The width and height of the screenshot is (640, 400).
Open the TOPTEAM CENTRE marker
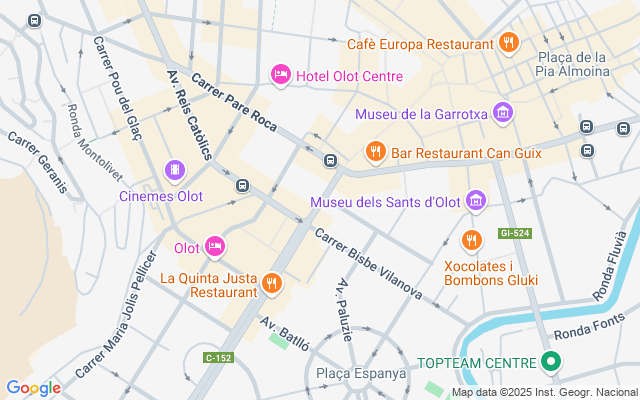(549, 361)
